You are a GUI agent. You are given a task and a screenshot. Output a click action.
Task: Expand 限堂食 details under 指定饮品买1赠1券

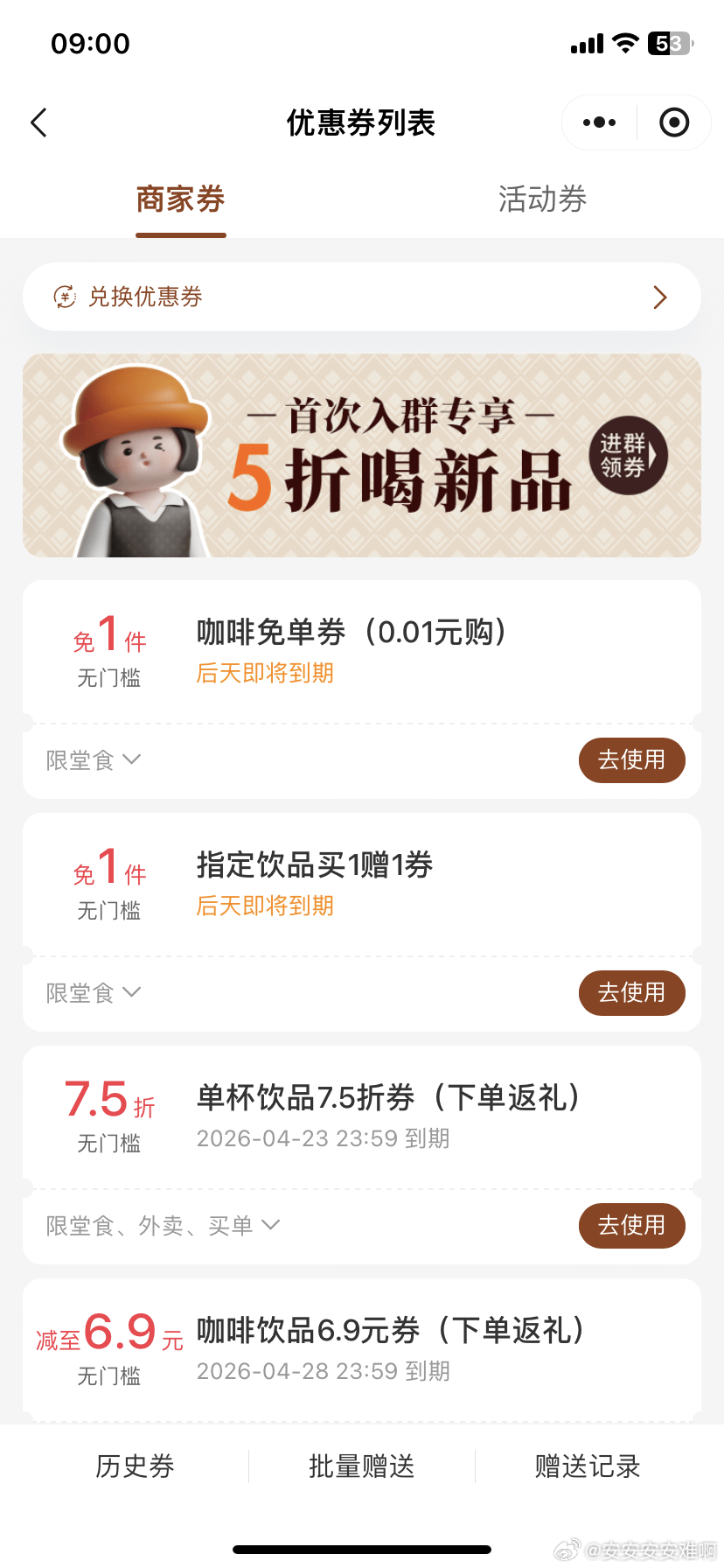(94, 993)
